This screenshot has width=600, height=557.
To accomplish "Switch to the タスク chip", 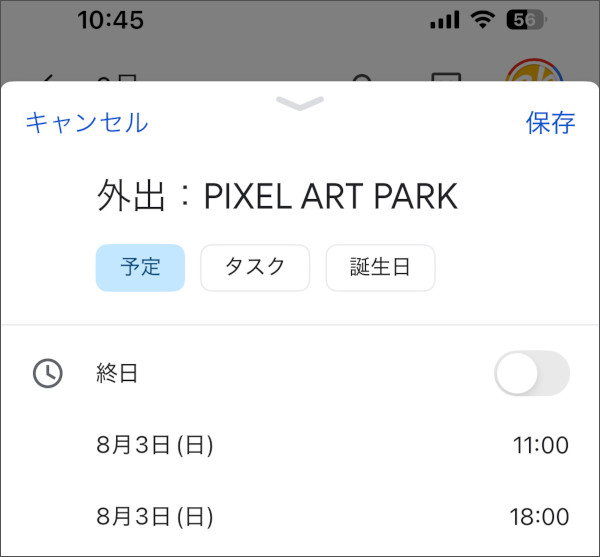I will click(x=255, y=267).
